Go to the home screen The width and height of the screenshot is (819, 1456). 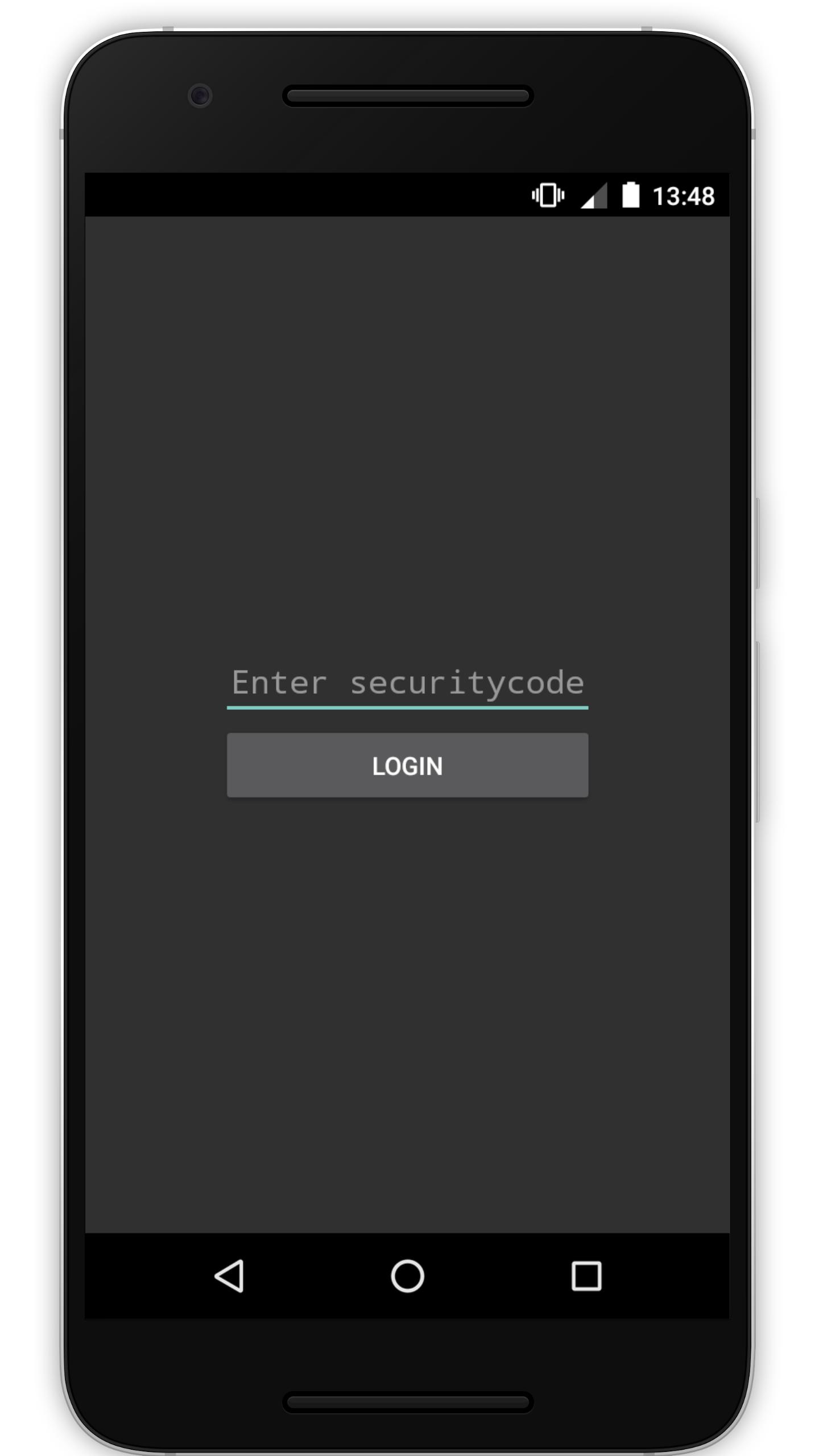coord(407,1276)
